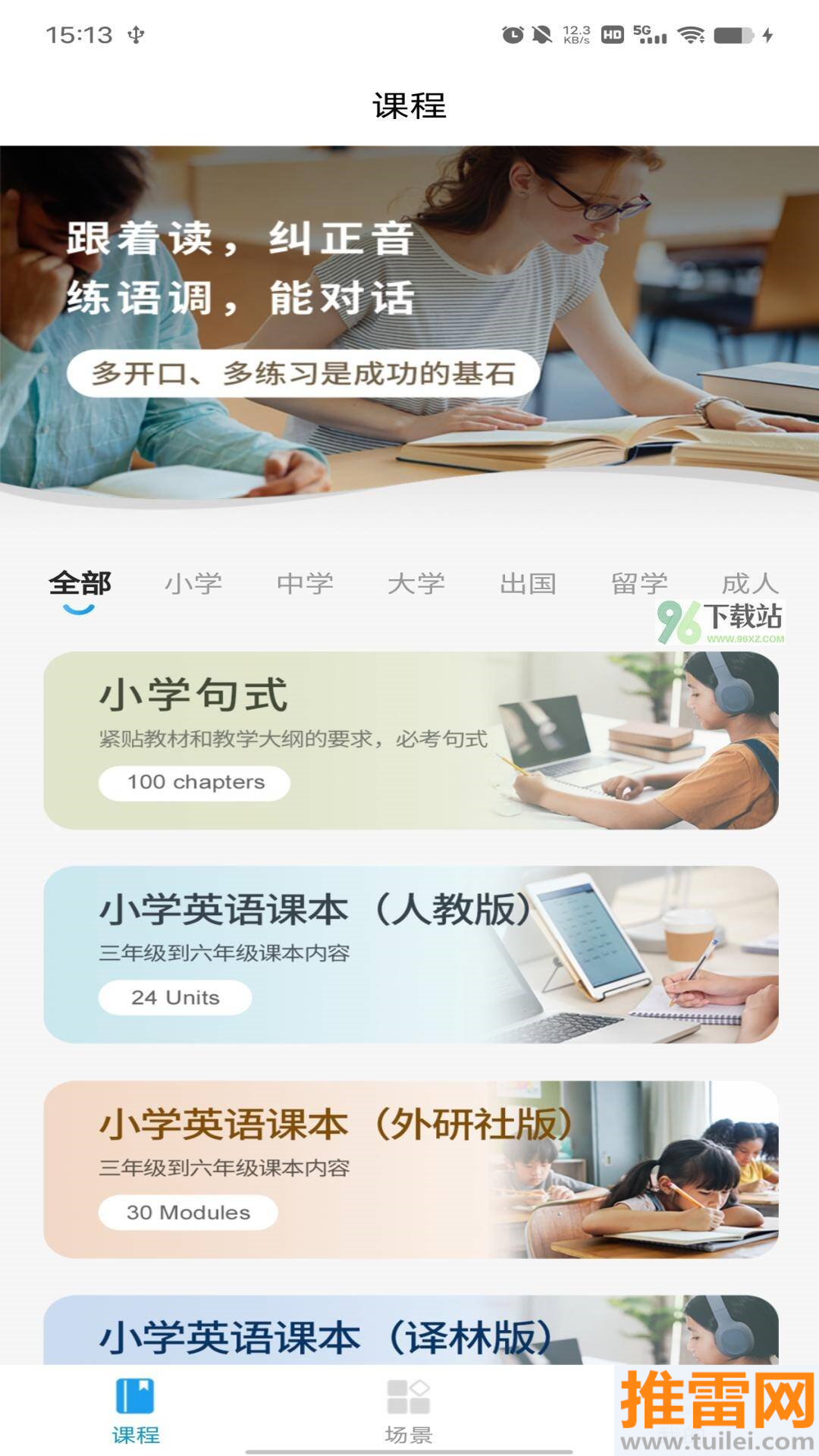This screenshot has width=819, height=1456.
Task: Switch to the 成人 category tab
Action: tap(749, 582)
